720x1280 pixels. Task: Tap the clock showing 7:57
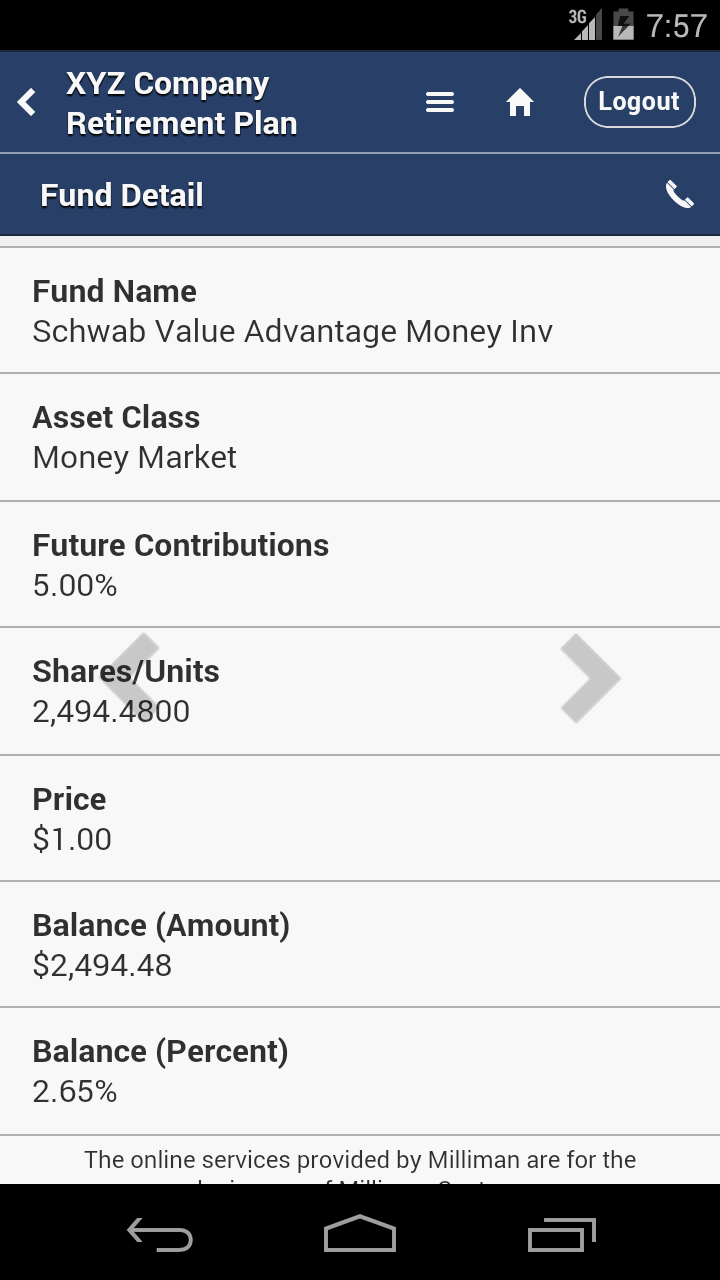[680, 25]
